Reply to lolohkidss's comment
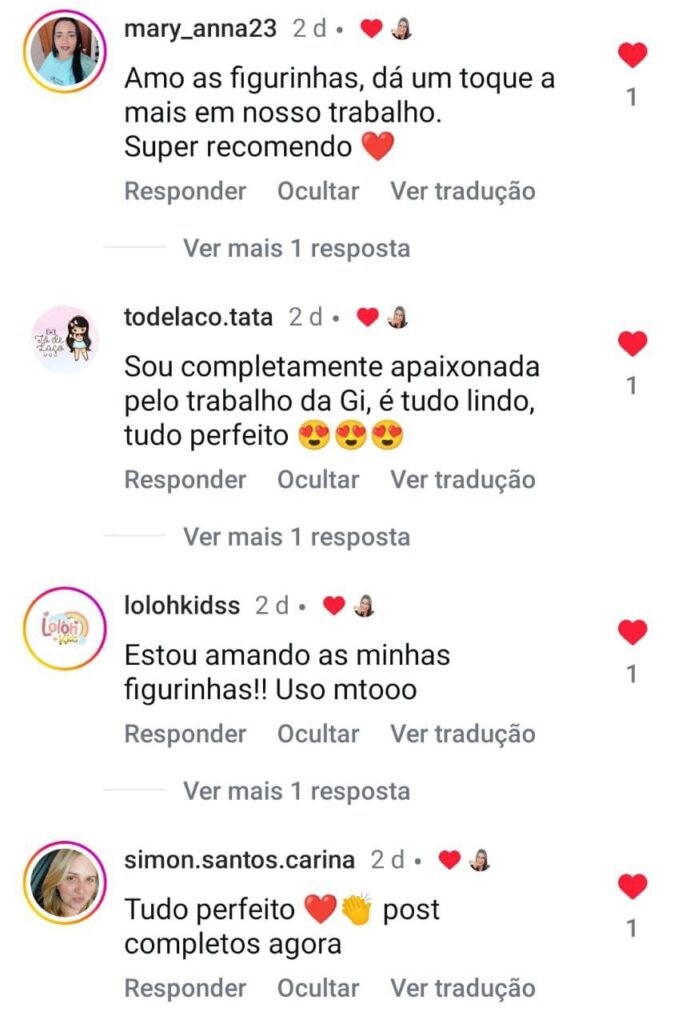This screenshot has height=1024, width=686. tap(184, 734)
